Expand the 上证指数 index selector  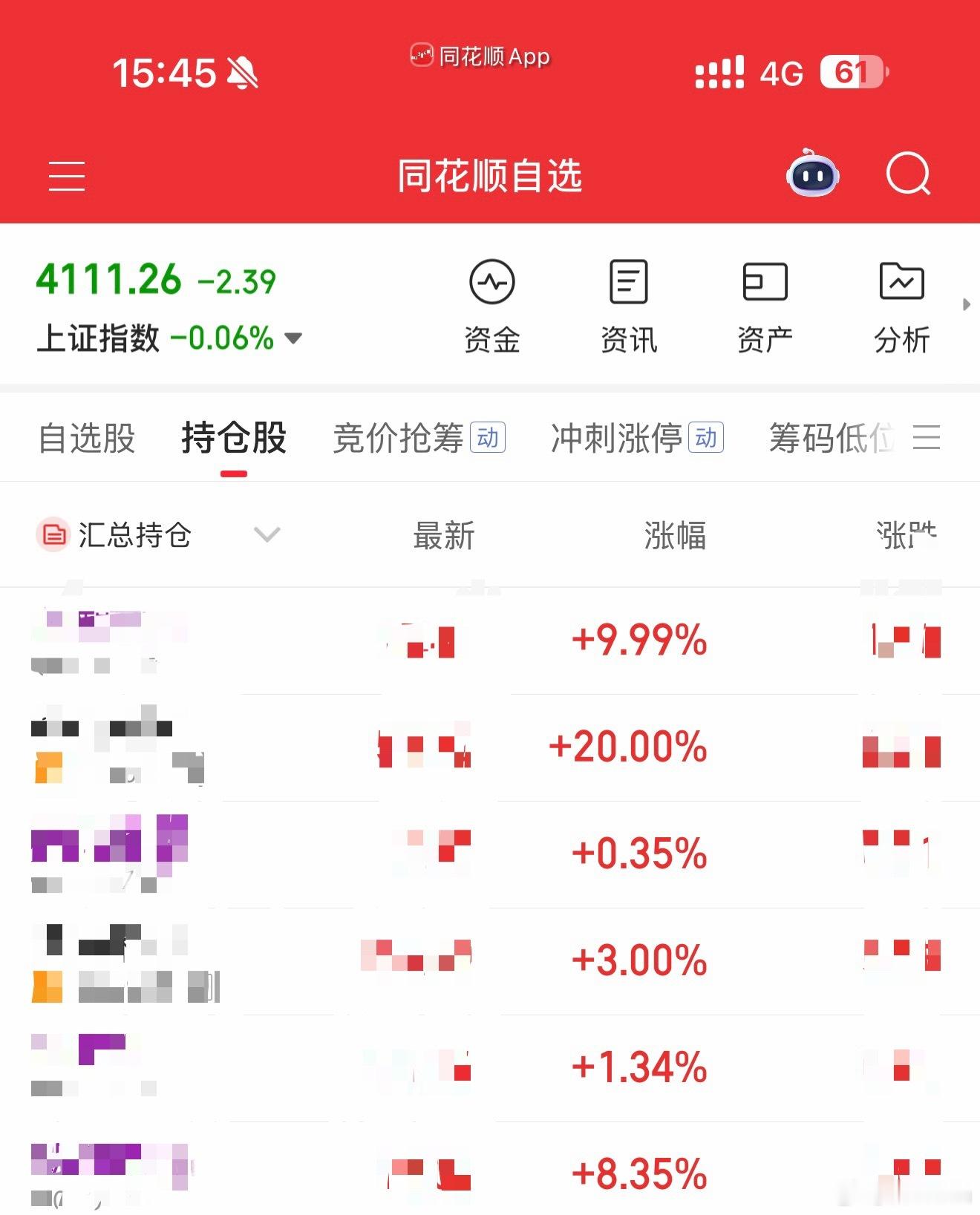[x=293, y=339]
